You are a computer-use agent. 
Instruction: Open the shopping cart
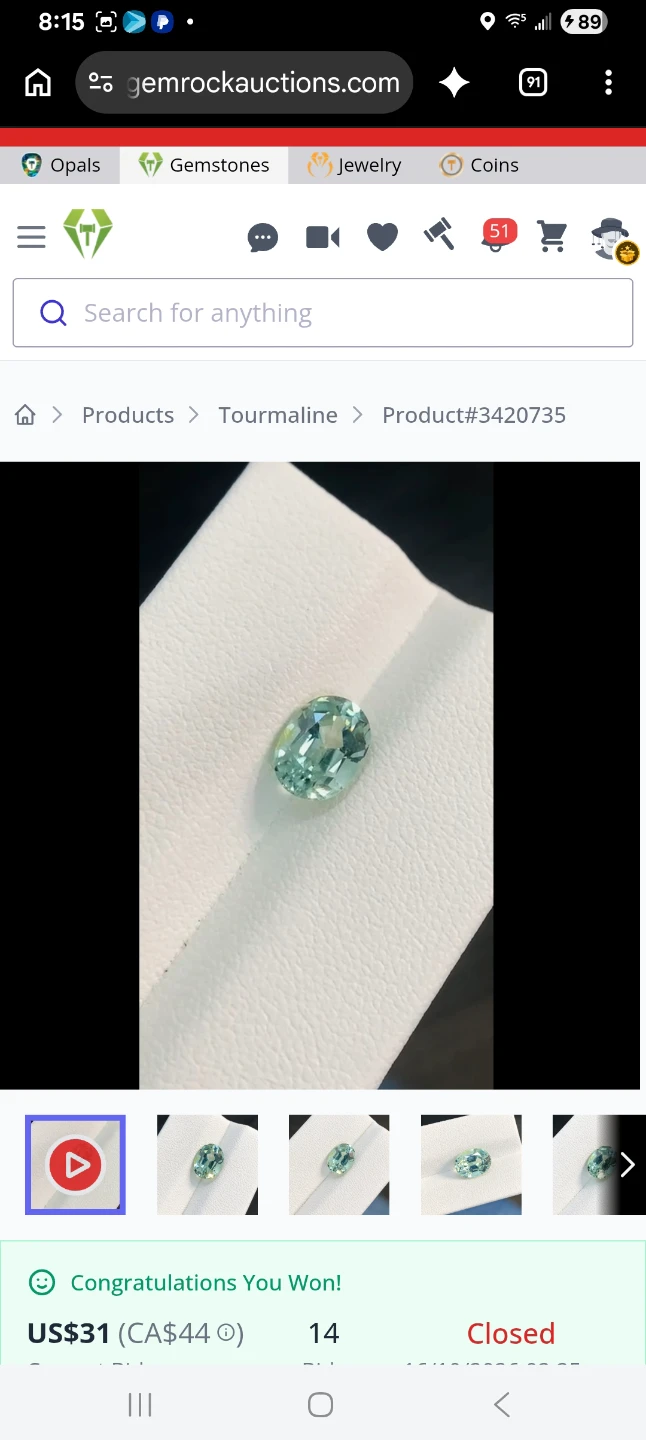coord(552,237)
